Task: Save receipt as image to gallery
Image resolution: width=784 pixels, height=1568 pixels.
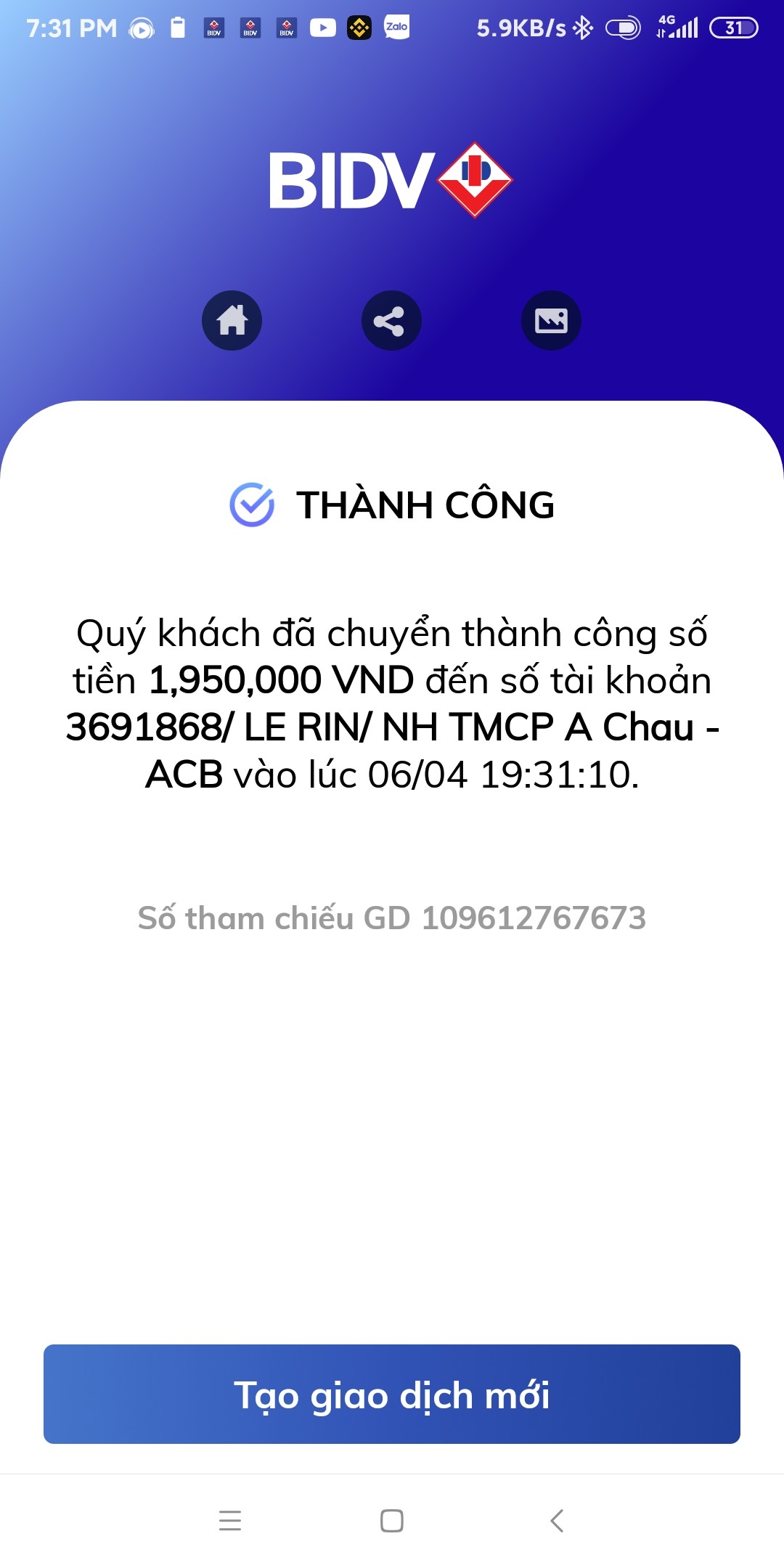Action: [551, 320]
